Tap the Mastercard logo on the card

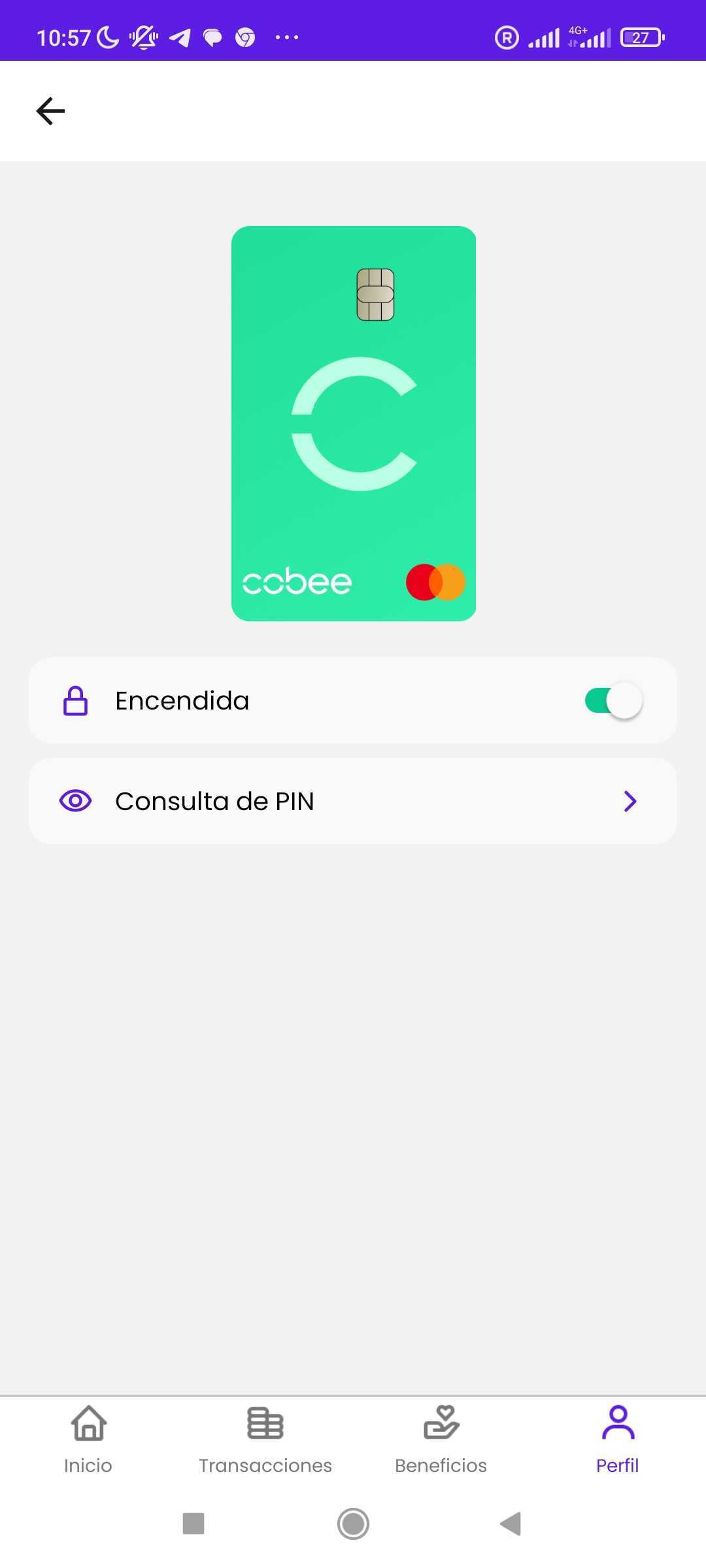tap(435, 581)
